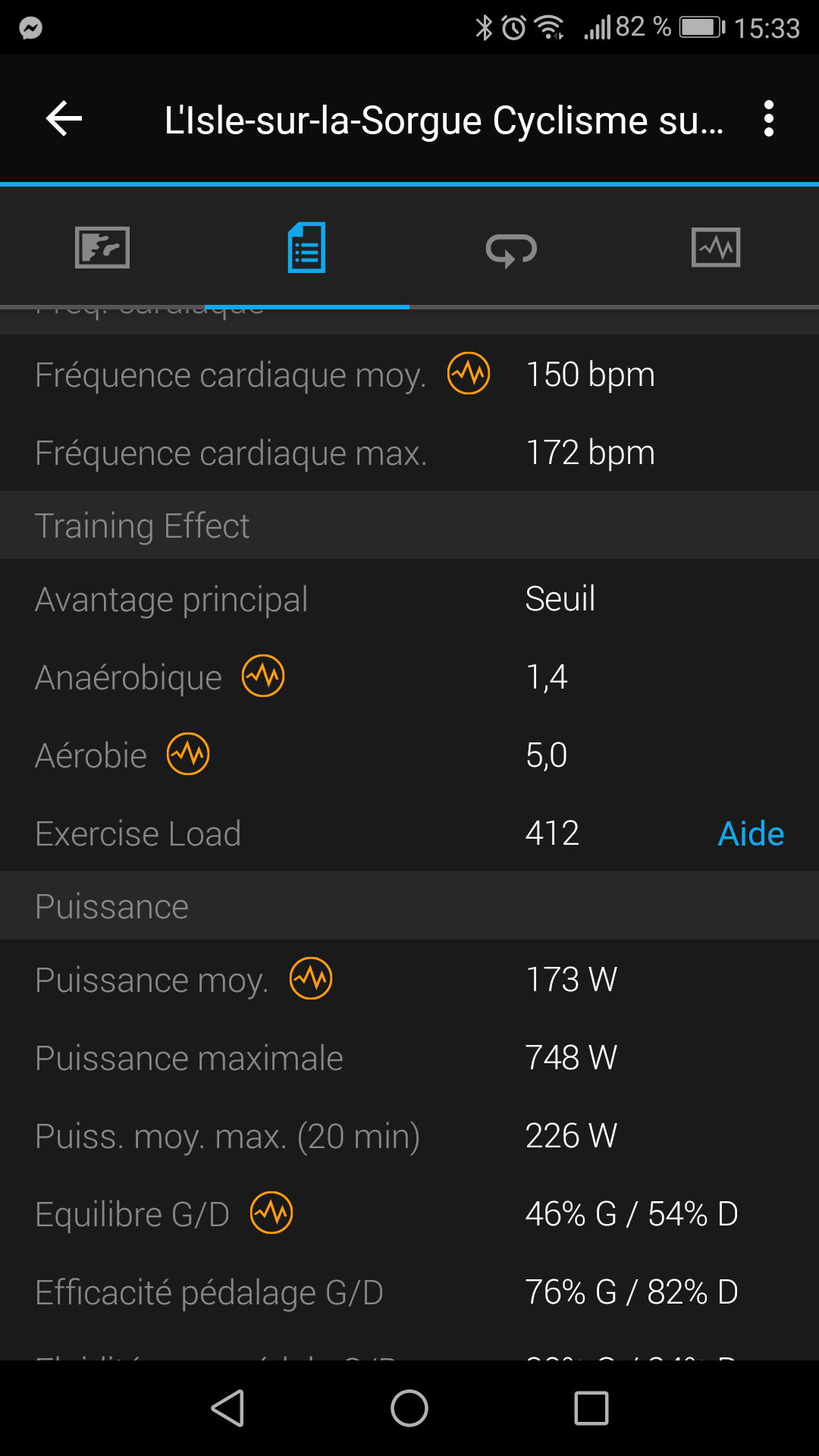Screen dimensions: 819x1456
Task: Select the stats details tab
Action: (307, 247)
